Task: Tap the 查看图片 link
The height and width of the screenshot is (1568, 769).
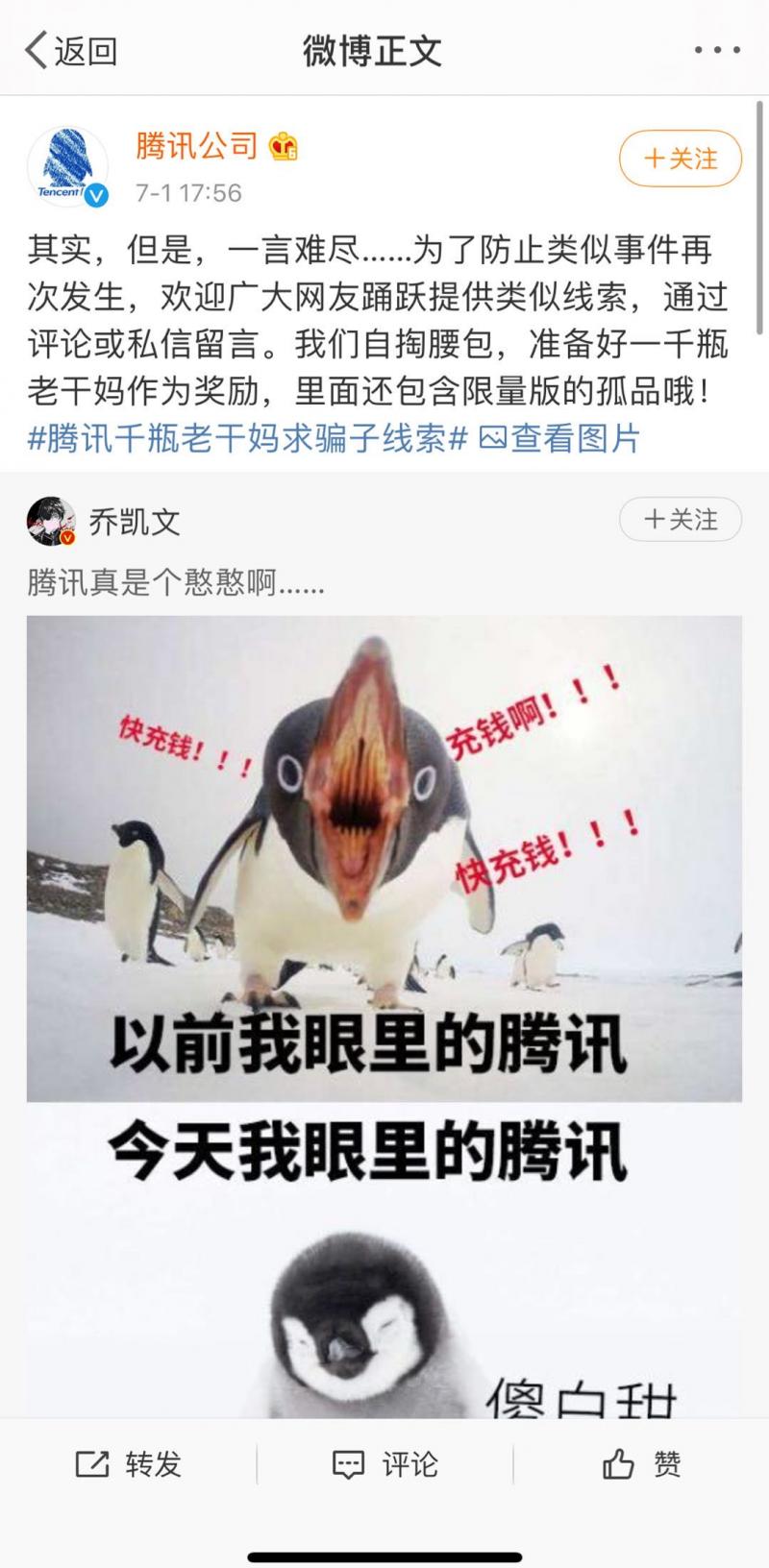Action: tap(559, 438)
